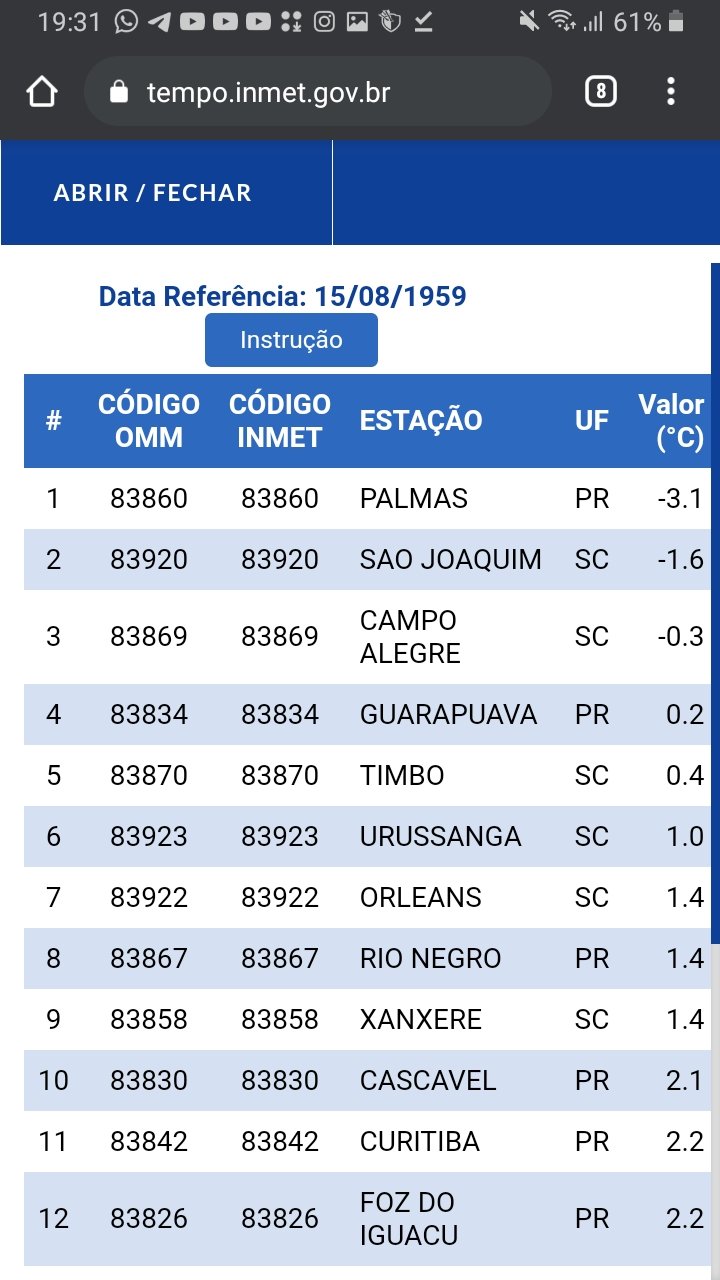The height and width of the screenshot is (1280, 720).
Task: Go to the browser home page
Action: coord(42,93)
